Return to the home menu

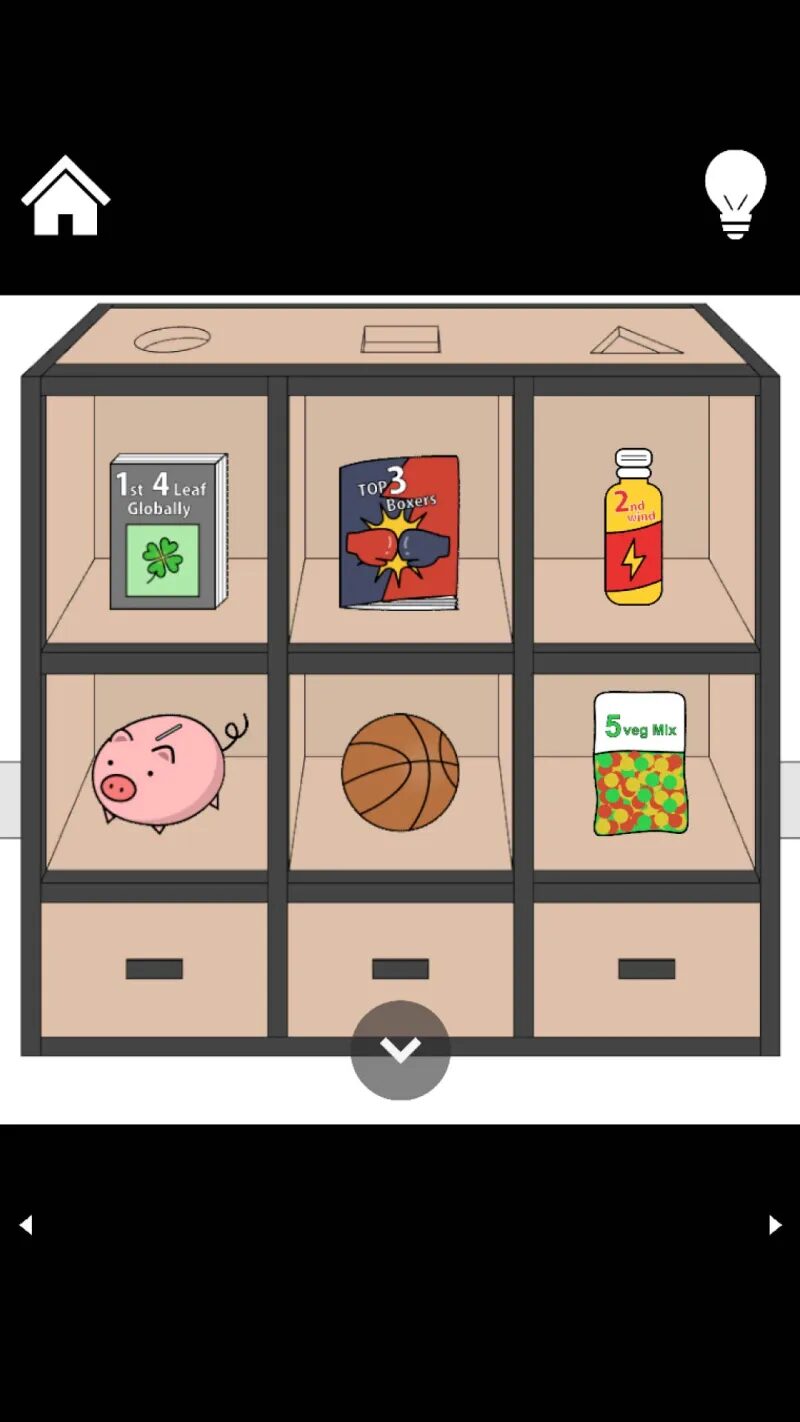click(66, 196)
